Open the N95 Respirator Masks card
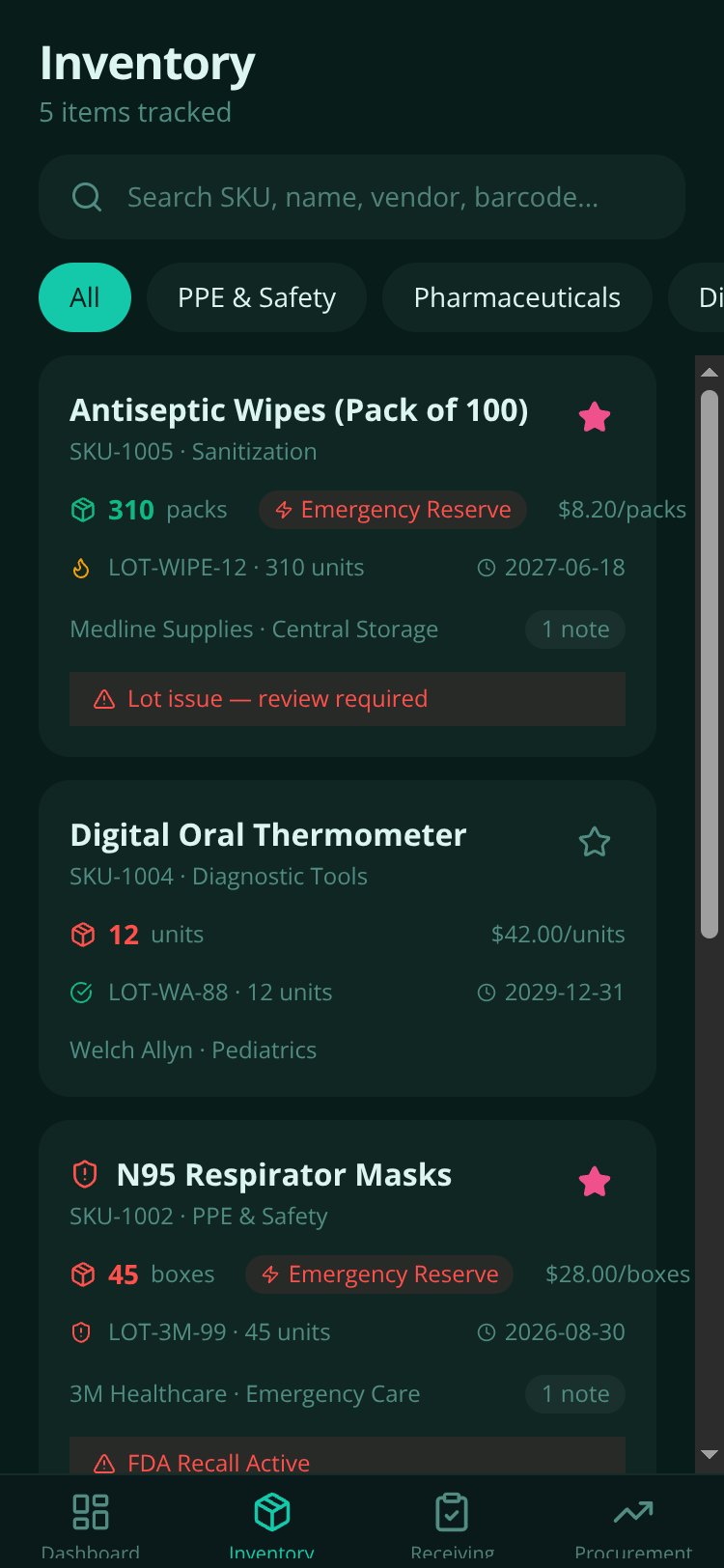Screen dimensions: 724x1568 (x=348, y=1297)
